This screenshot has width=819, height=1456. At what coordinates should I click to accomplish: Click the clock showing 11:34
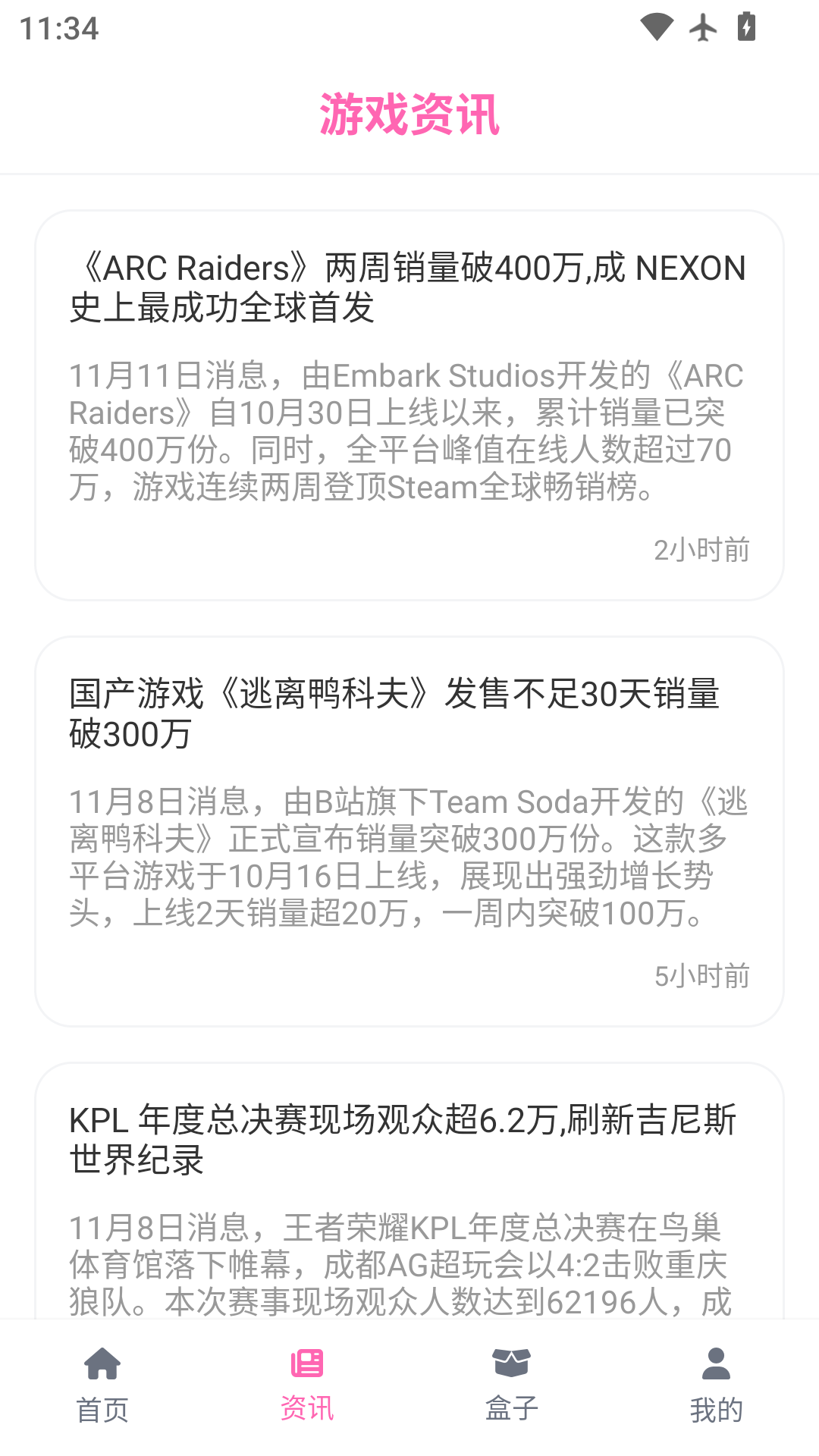[x=57, y=29]
